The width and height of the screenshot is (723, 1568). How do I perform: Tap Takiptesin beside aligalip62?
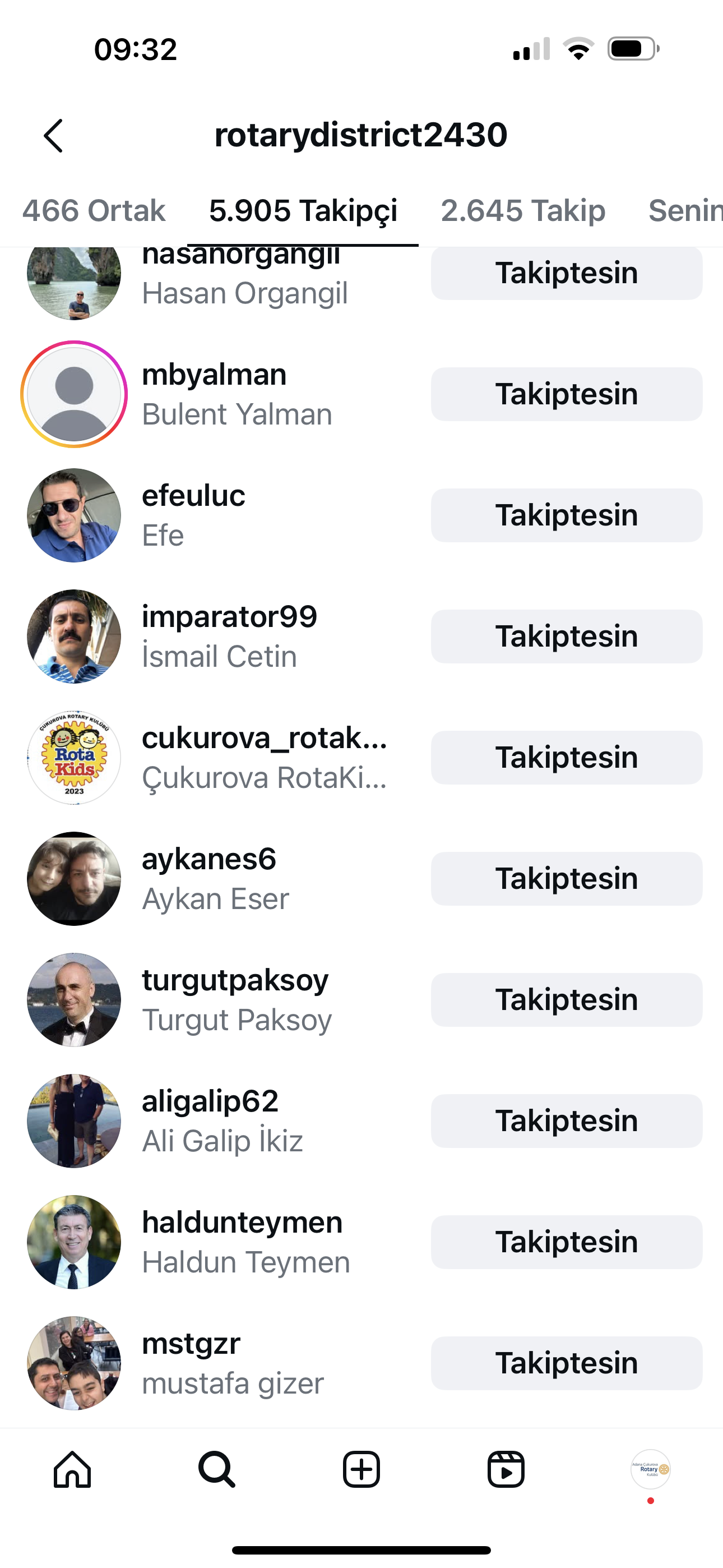[x=566, y=1120]
